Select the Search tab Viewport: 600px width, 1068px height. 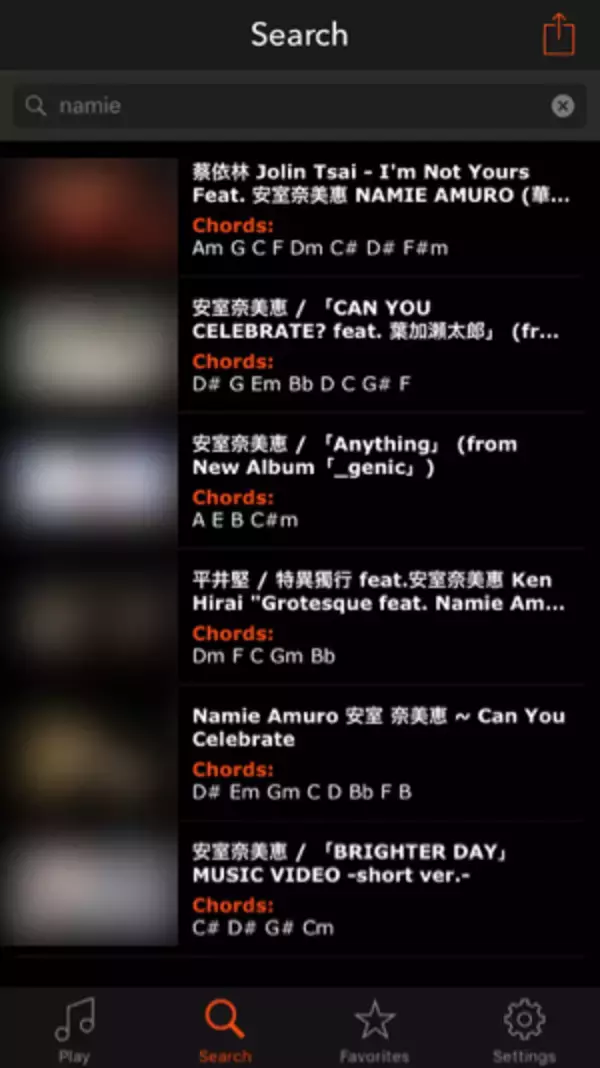224,1030
